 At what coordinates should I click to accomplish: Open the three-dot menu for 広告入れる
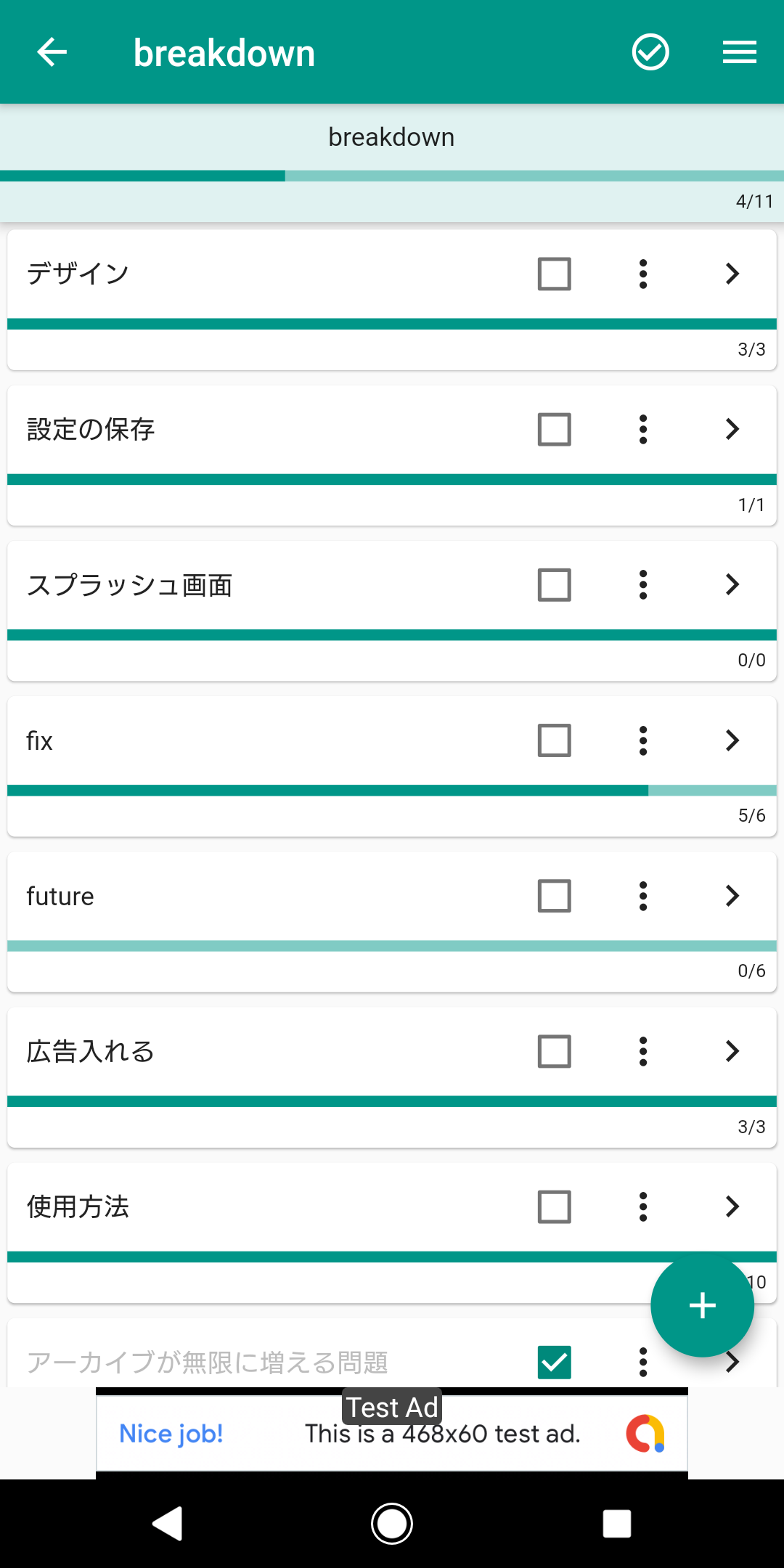point(642,1051)
